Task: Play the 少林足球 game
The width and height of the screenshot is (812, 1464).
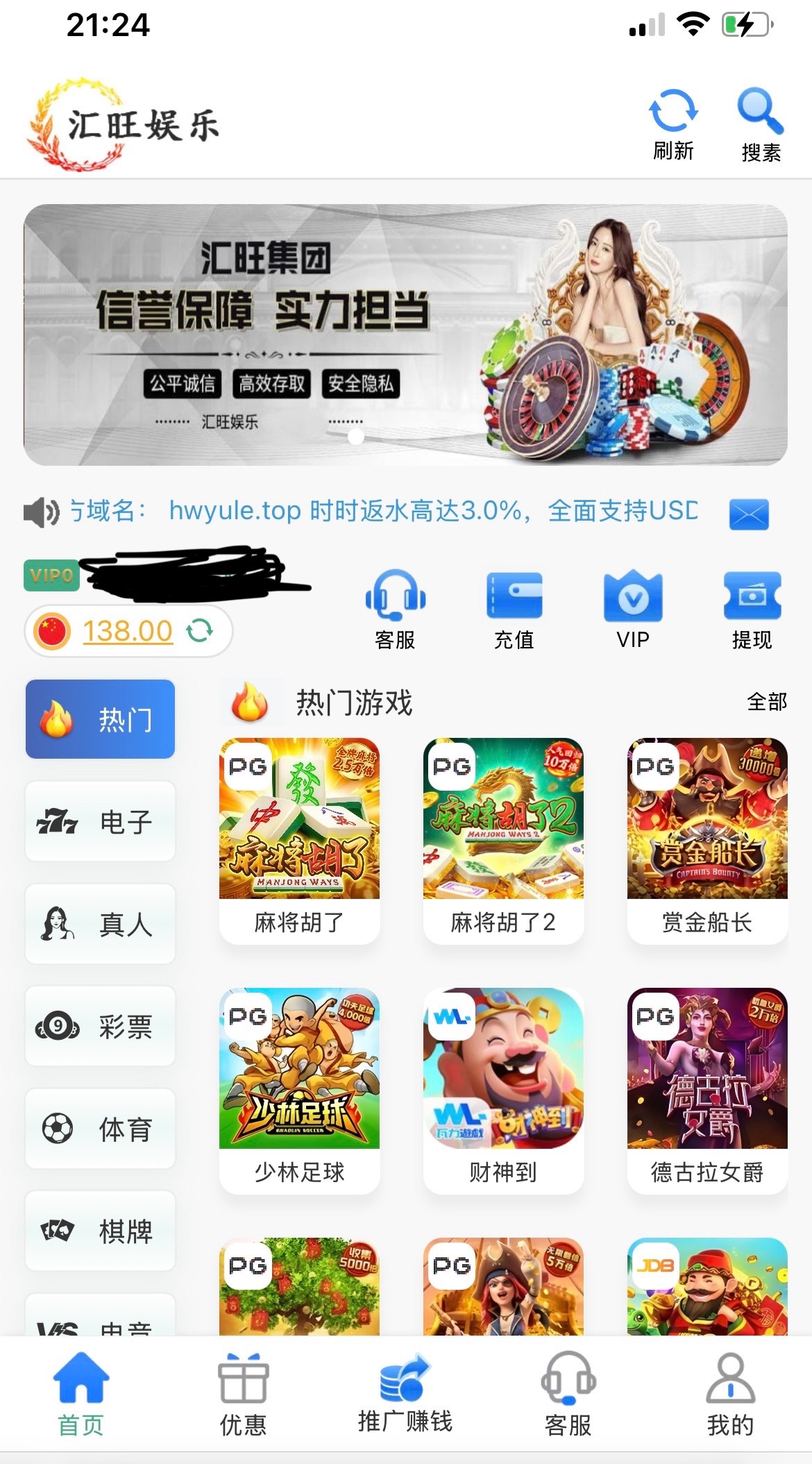Action: coord(299,1089)
